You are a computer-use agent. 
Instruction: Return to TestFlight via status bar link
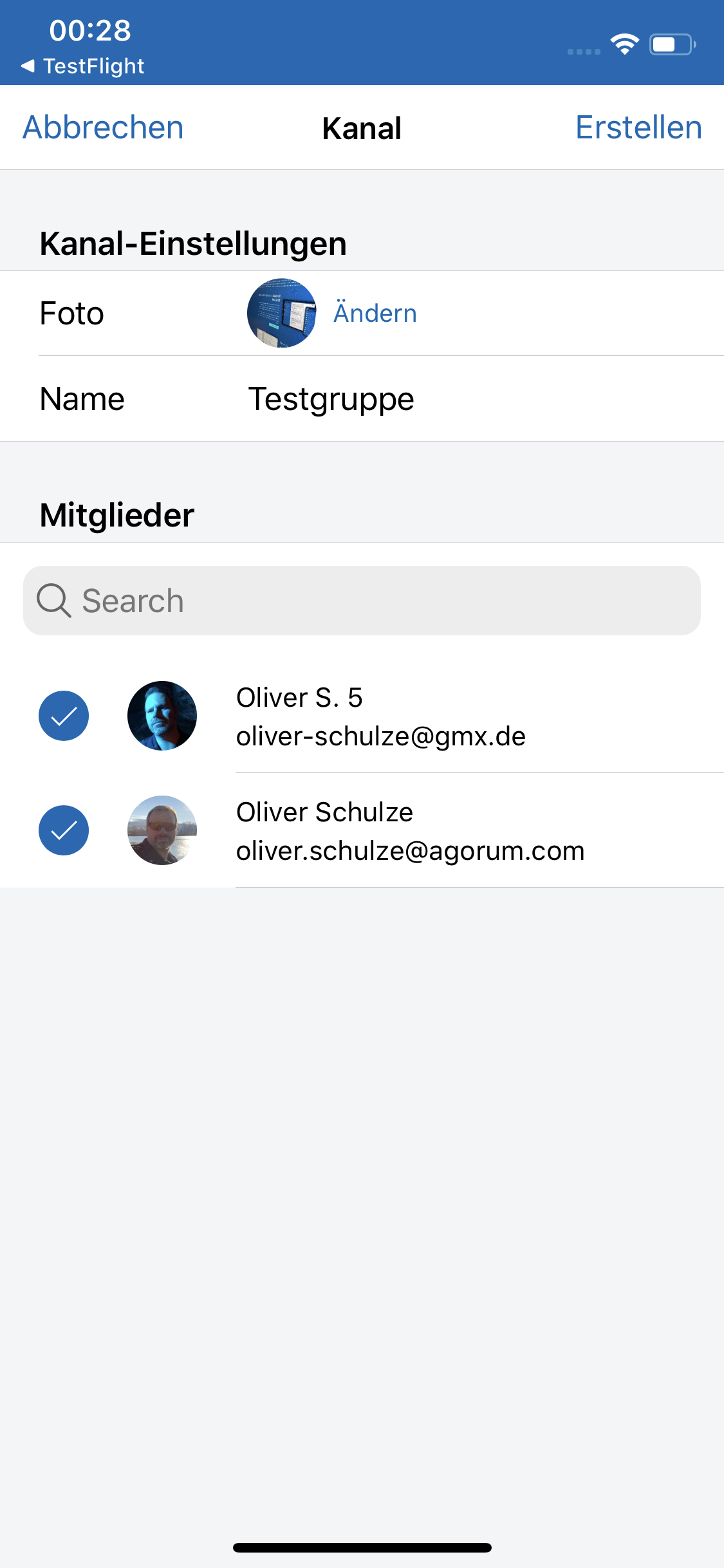[82, 66]
